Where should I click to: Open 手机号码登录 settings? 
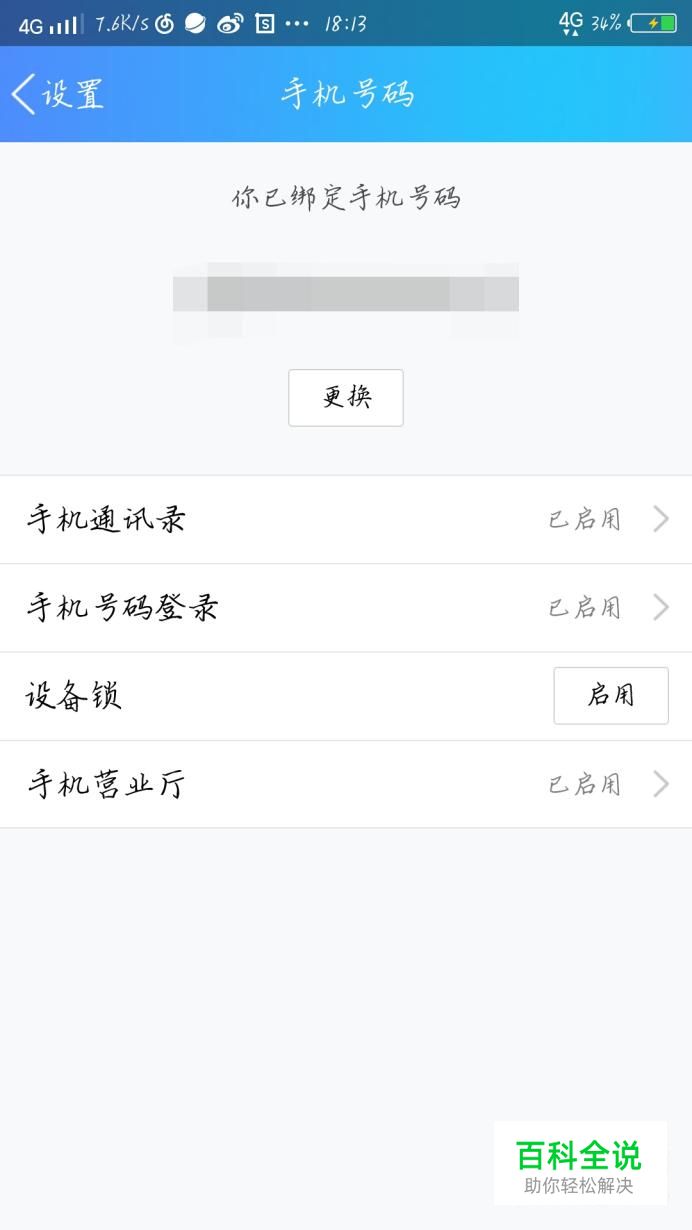[x=346, y=608]
